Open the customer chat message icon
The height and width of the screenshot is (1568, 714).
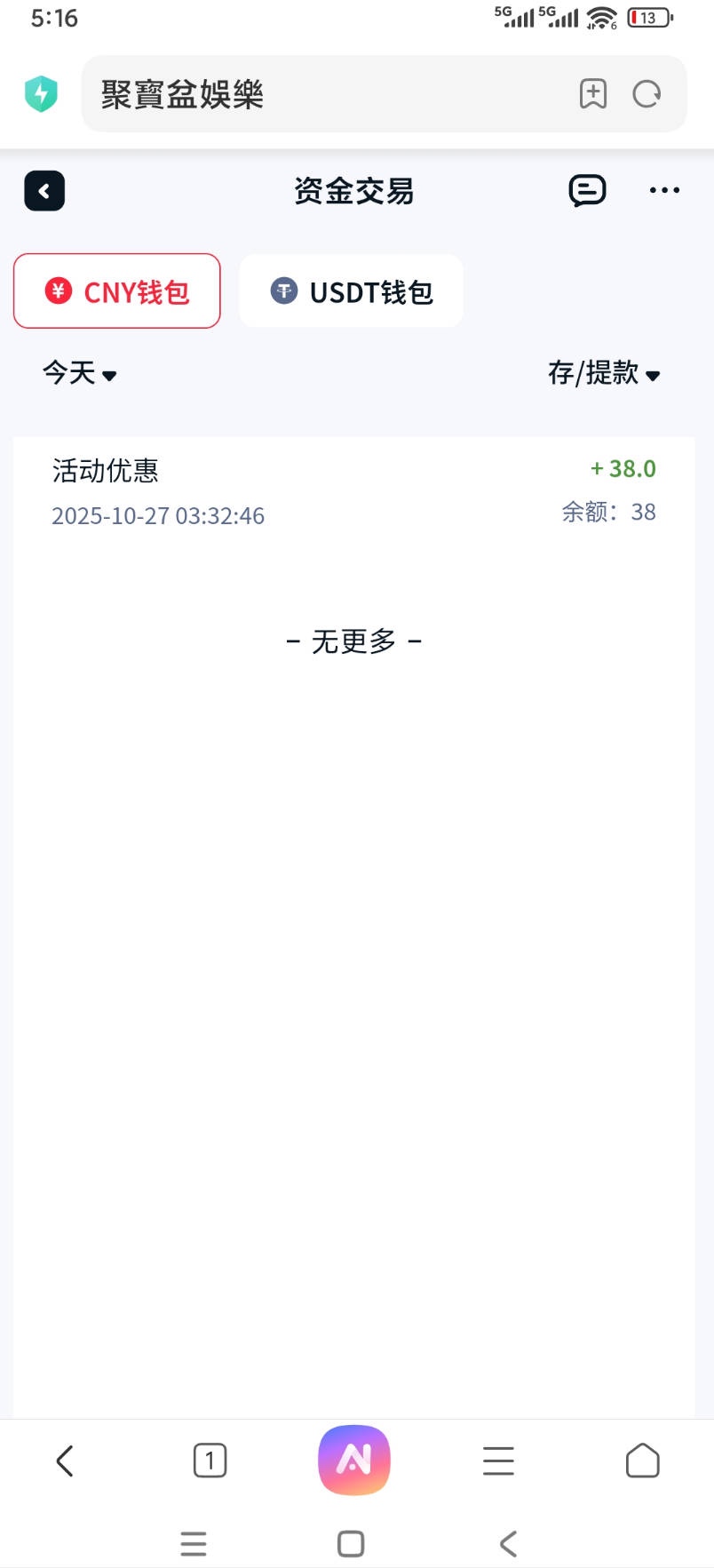tap(587, 191)
